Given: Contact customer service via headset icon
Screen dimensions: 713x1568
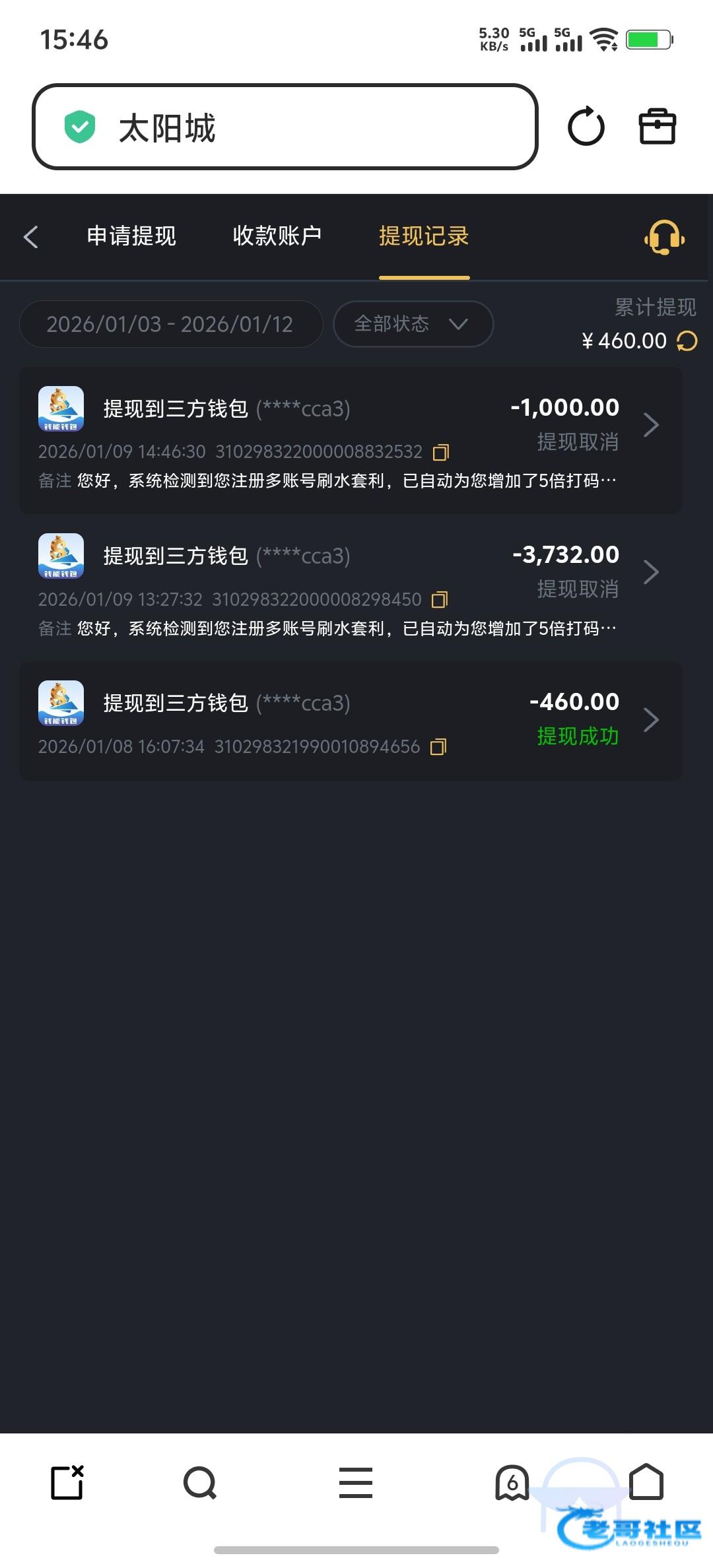Looking at the screenshot, I should (x=664, y=237).
